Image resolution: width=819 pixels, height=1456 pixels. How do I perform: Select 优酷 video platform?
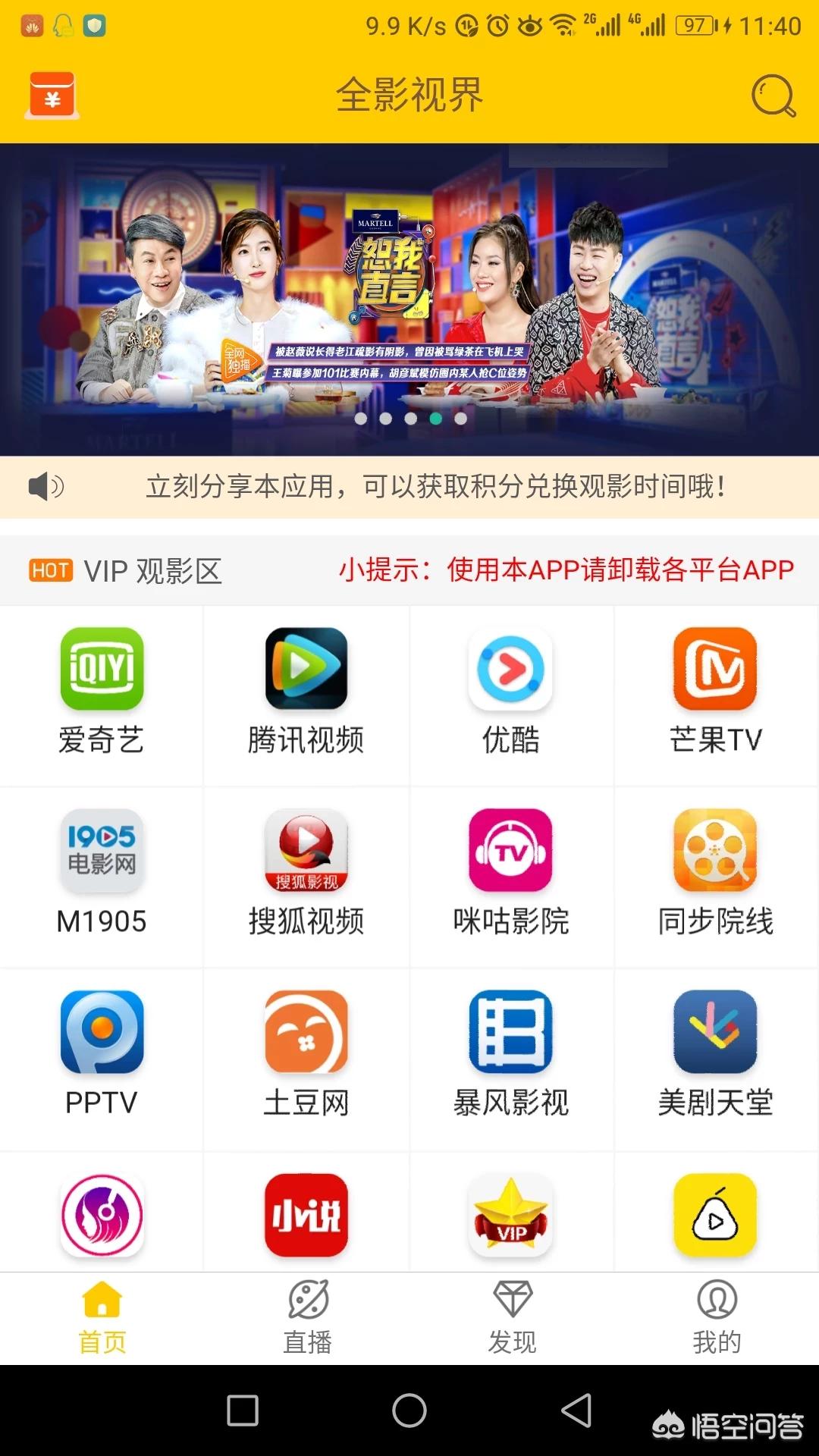coord(511,692)
